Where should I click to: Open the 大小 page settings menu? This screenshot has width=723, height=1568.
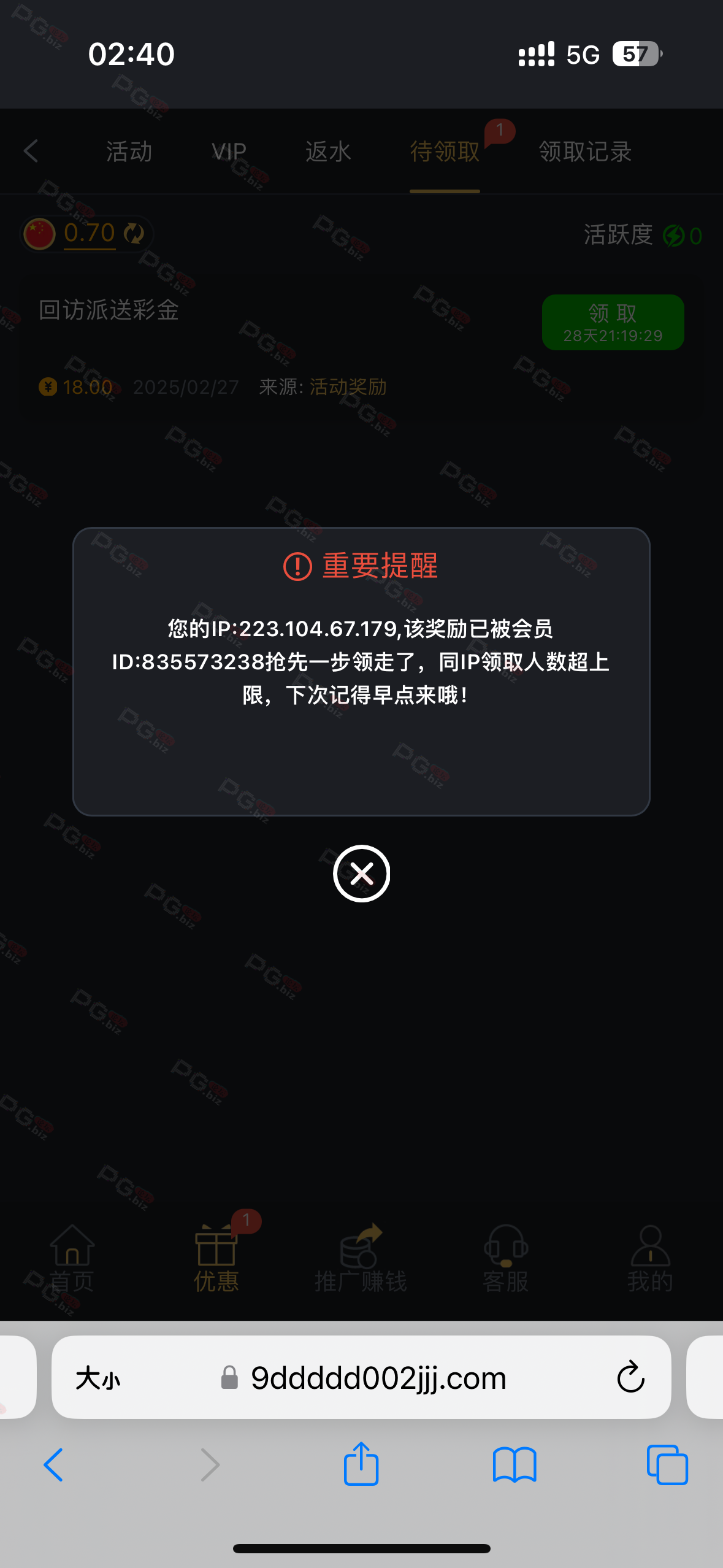(98, 1378)
